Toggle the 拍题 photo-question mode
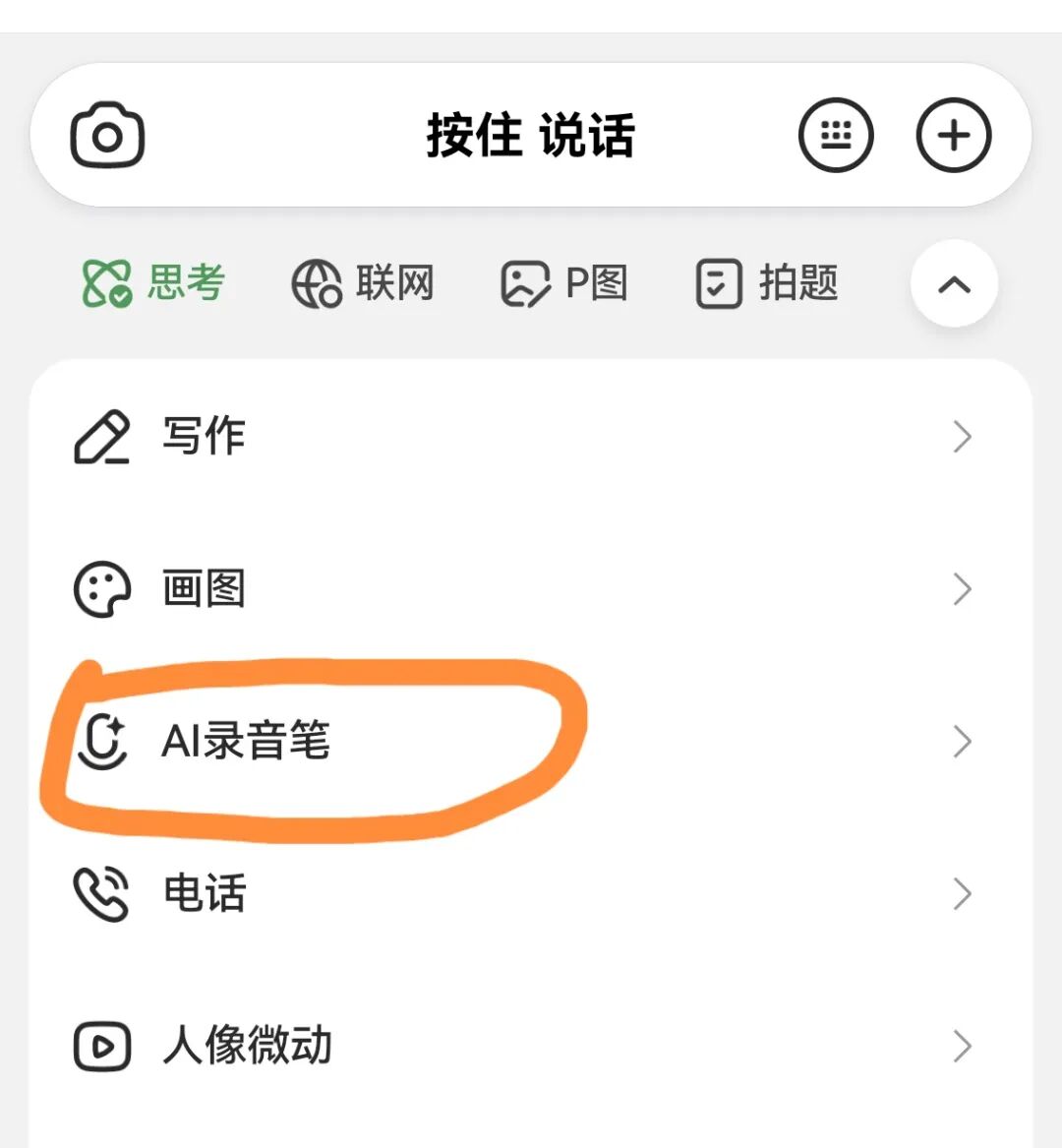Image resolution: width=1062 pixels, height=1148 pixels. click(x=767, y=284)
